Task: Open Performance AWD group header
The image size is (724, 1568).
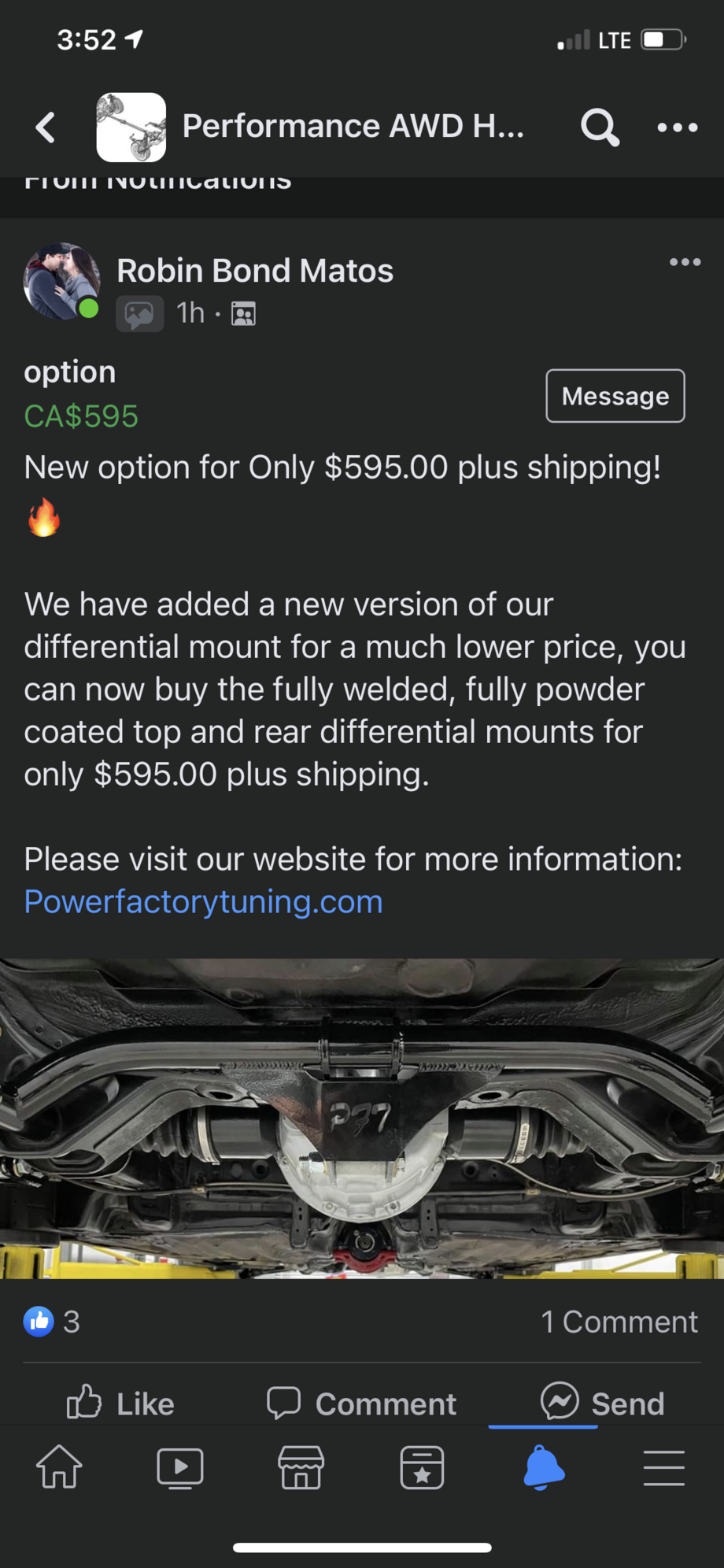Action: [353, 127]
